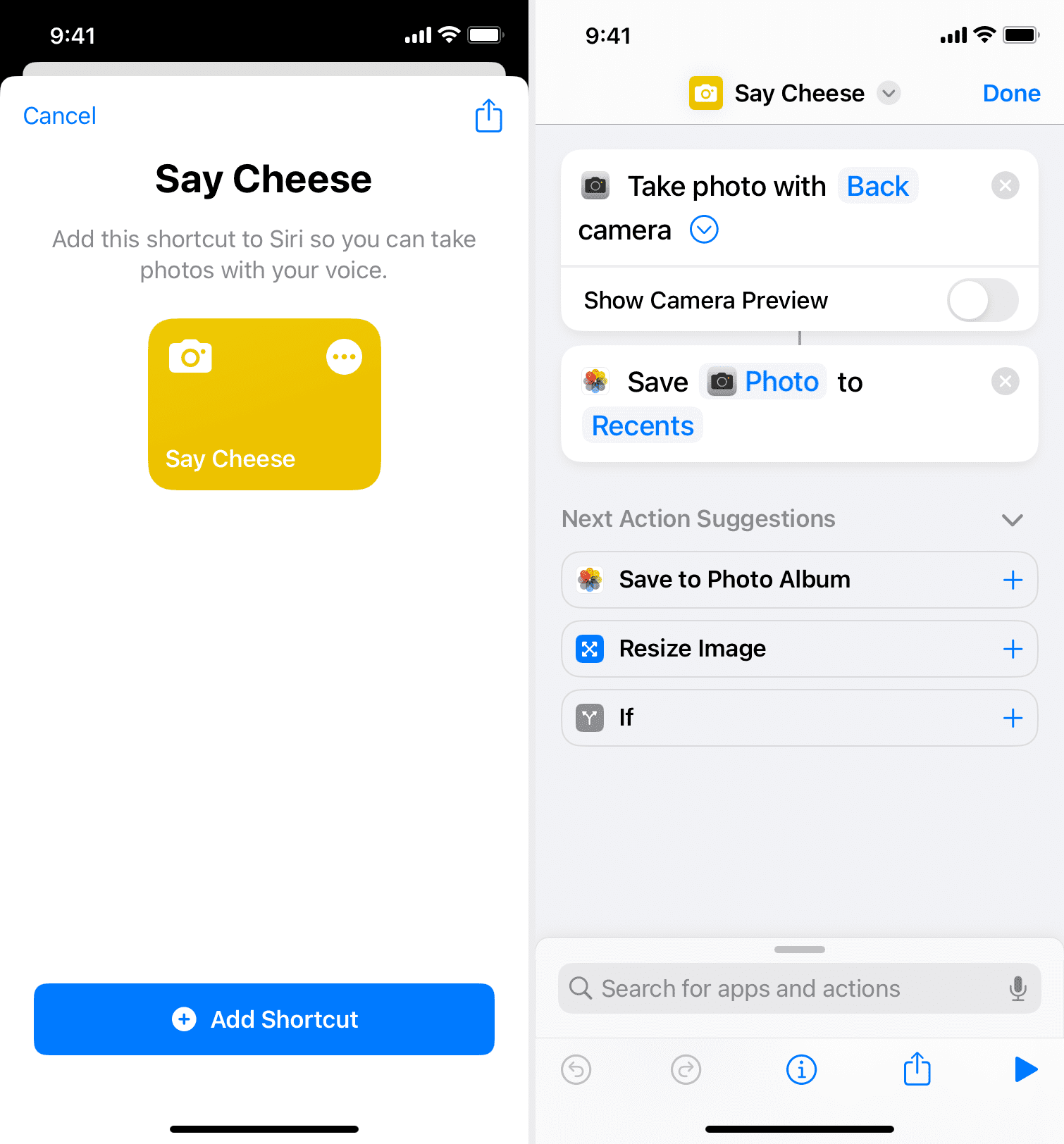Select the Photo variable in Save action
Viewport: 1064px width, 1144px height.
pyautogui.click(x=763, y=382)
